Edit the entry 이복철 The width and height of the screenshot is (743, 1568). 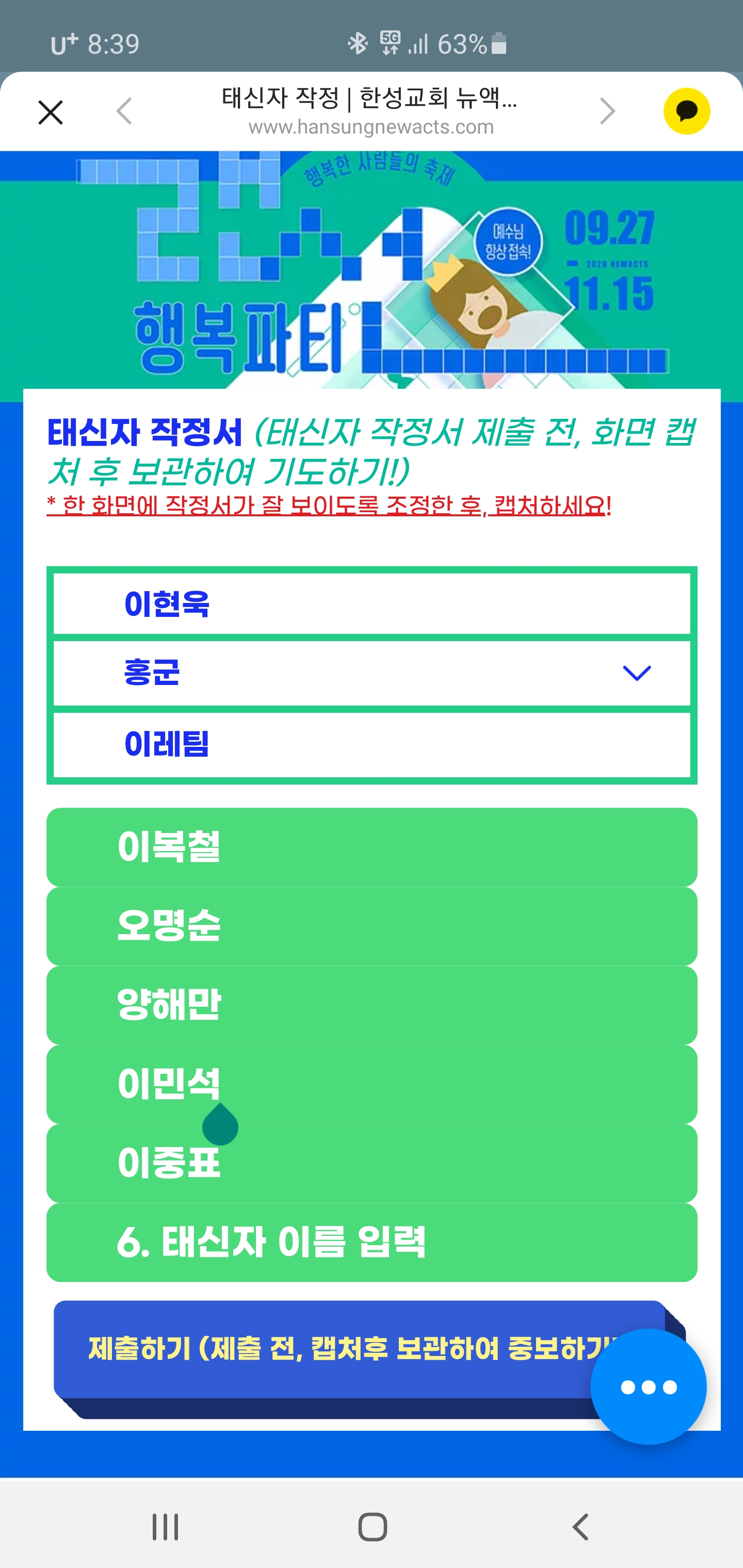(x=372, y=847)
